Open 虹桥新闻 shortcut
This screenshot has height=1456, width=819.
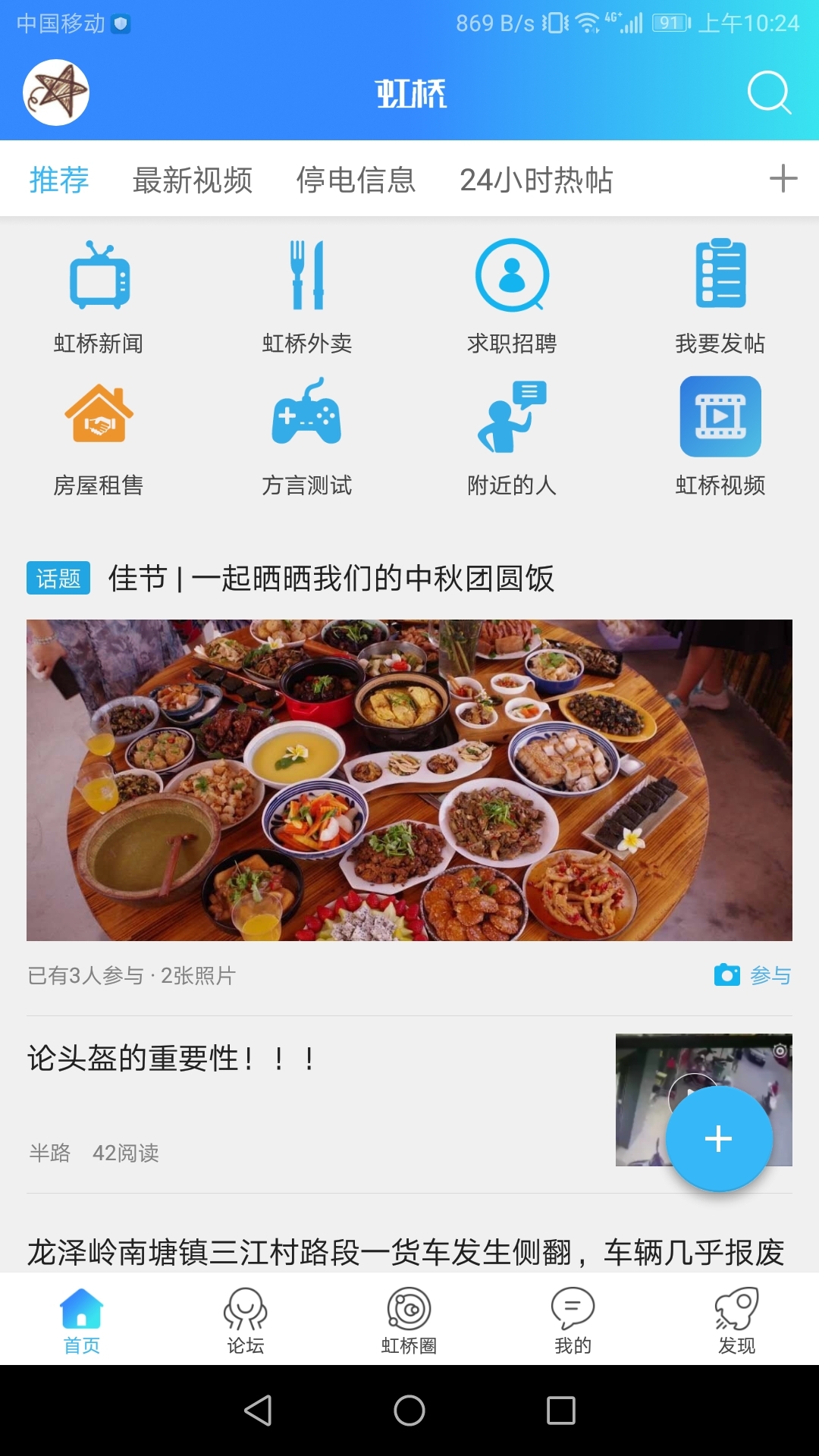tap(99, 296)
